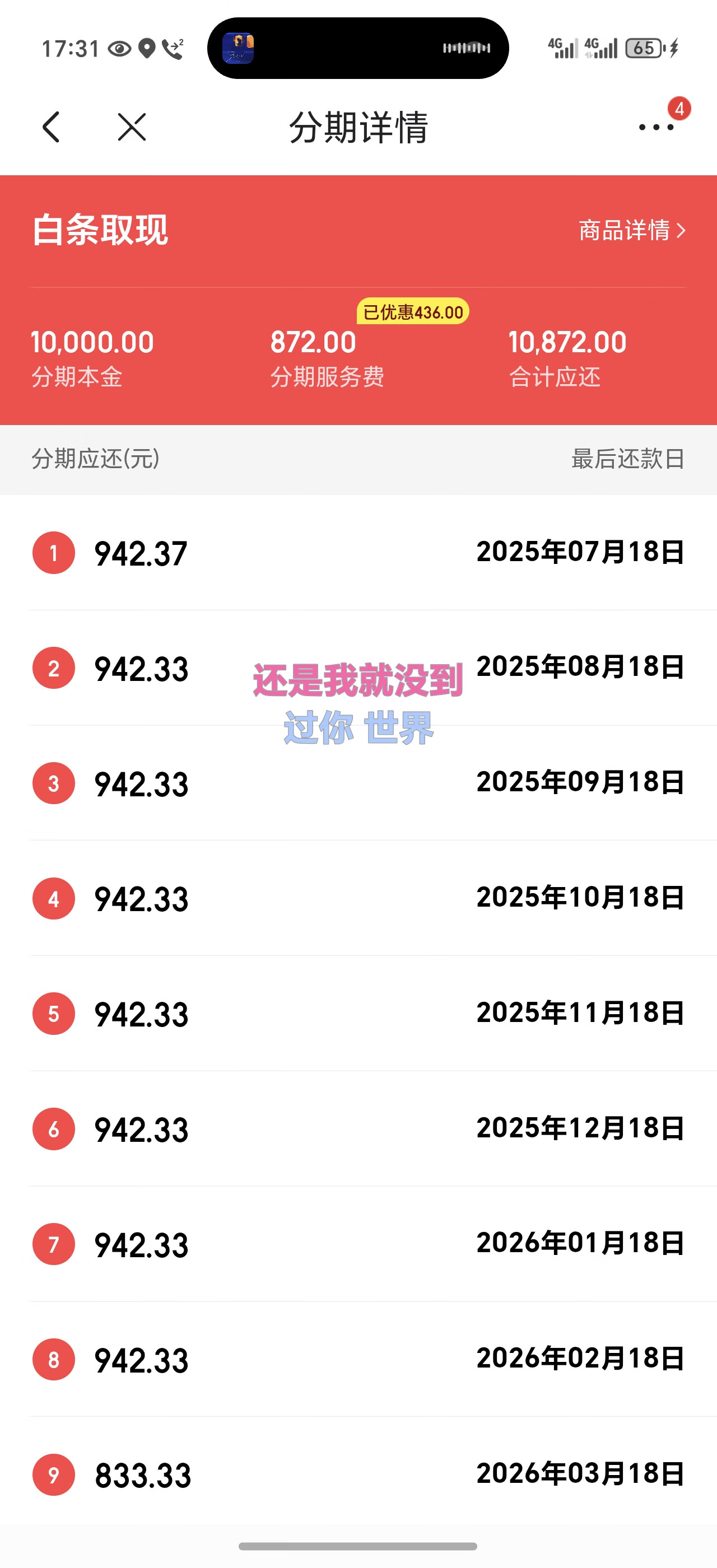Screen dimensions: 717x1568
Task: Close the 分期详情 page
Action: coord(132,127)
